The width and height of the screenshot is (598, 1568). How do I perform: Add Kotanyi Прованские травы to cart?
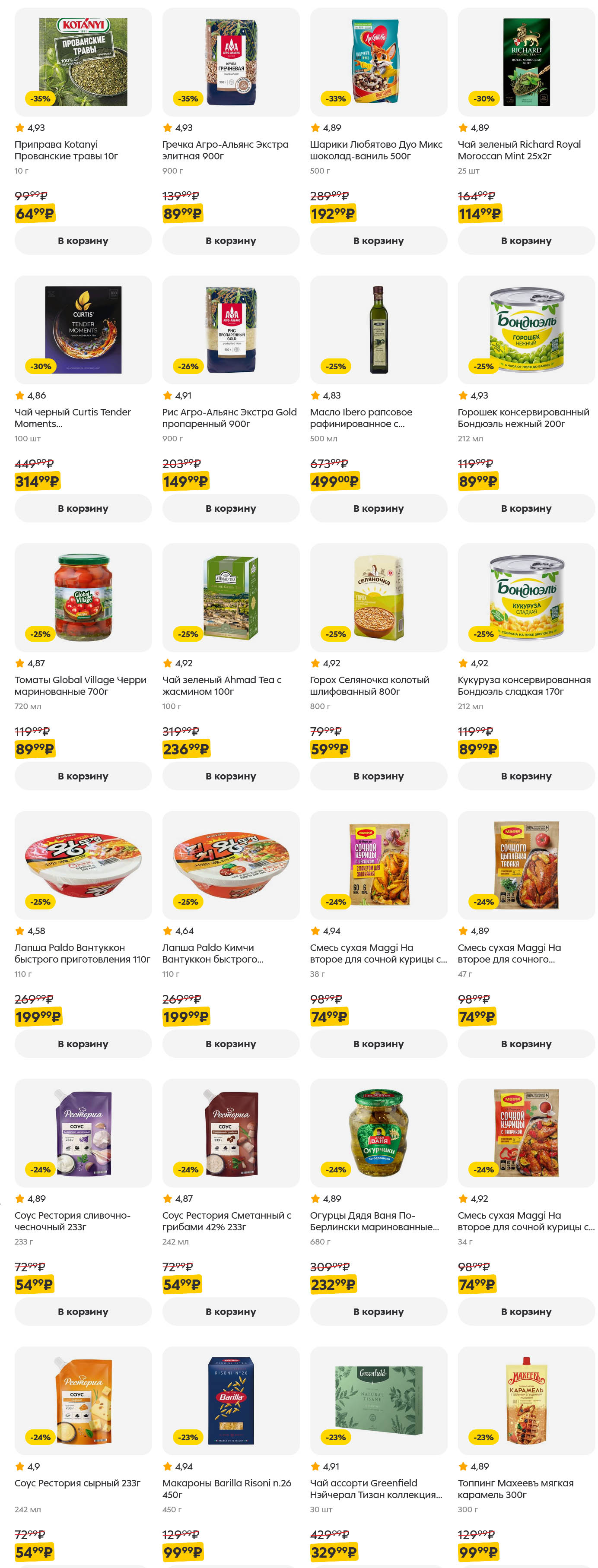click(83, 241)
